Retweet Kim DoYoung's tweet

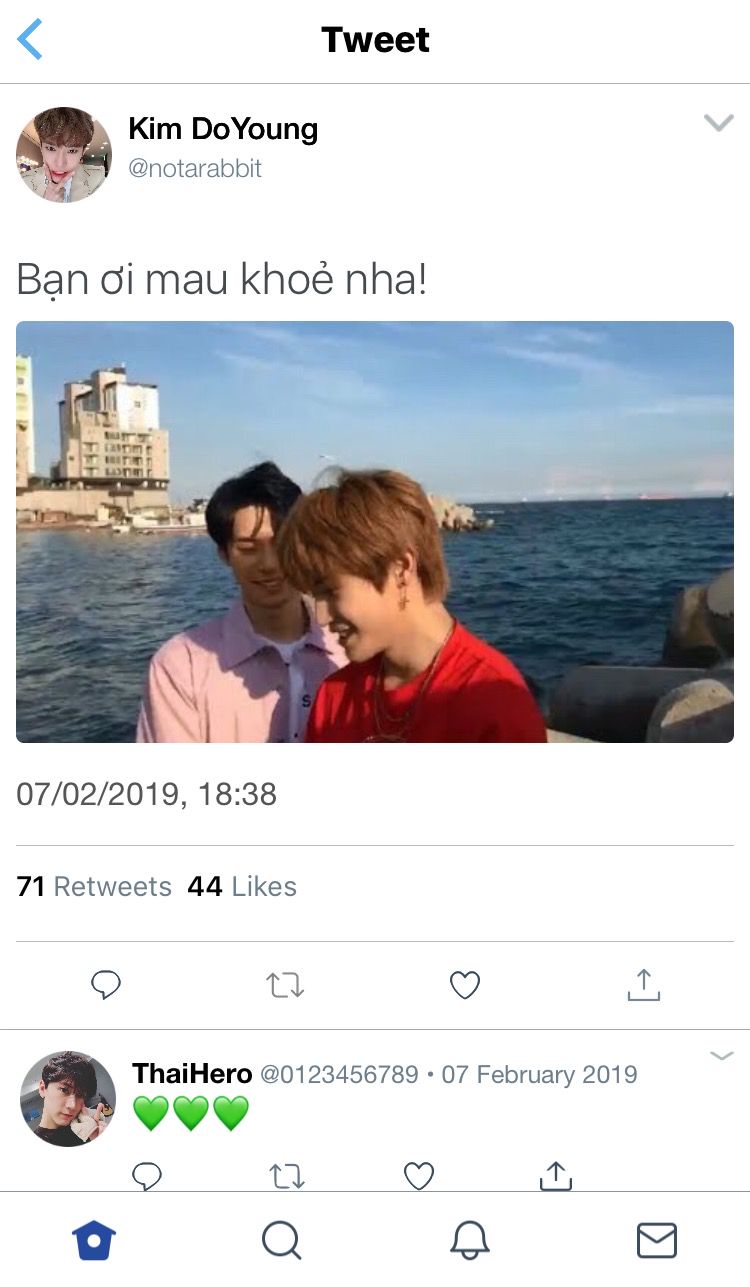click(285, 986)
